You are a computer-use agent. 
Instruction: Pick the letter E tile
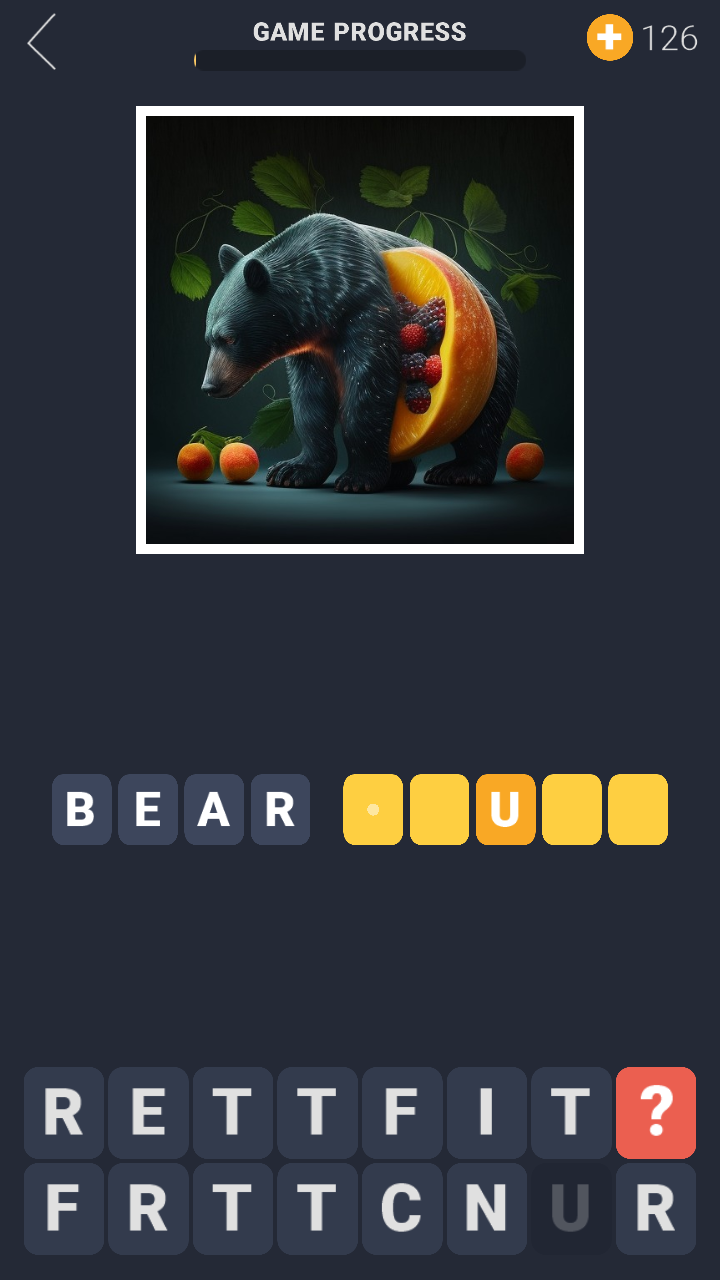point(148,1113)
